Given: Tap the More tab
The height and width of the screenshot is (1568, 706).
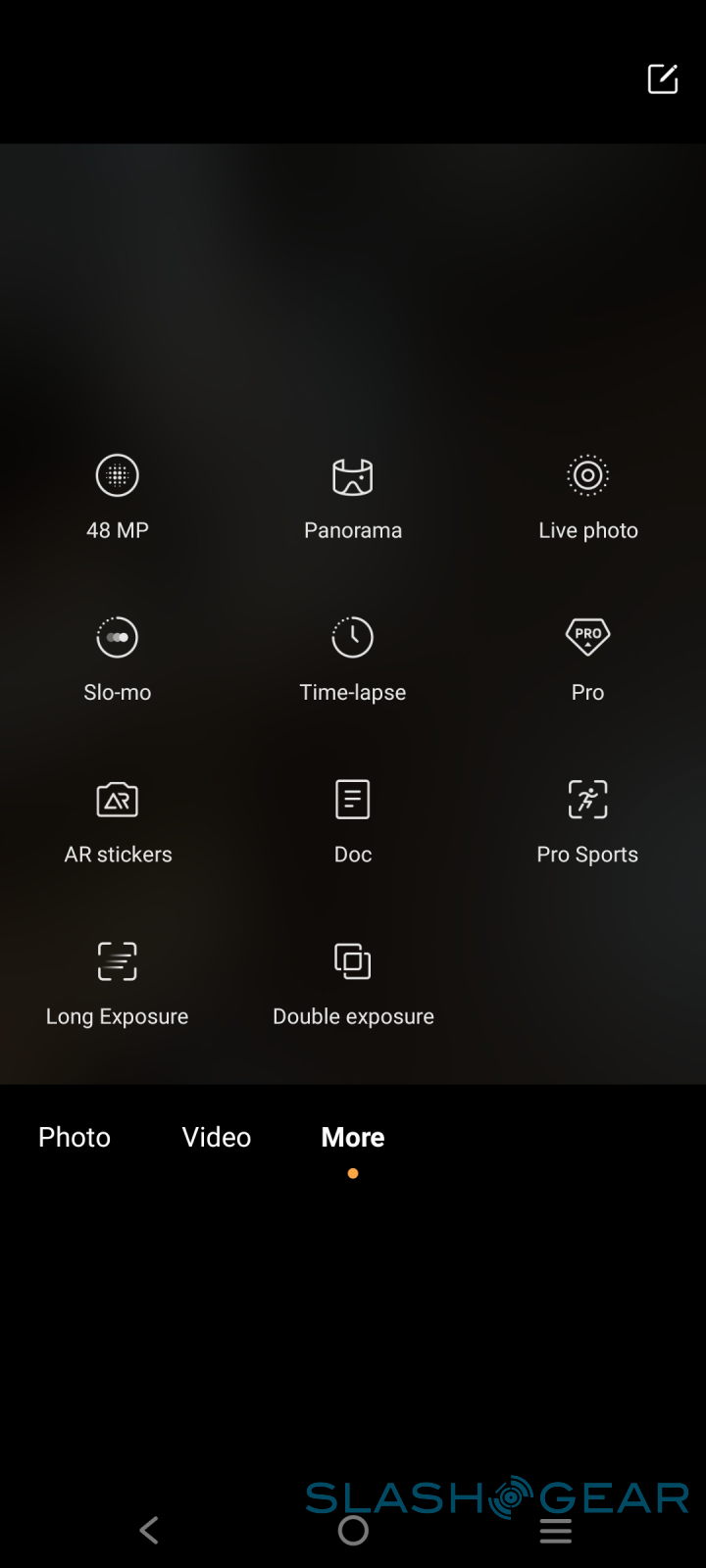Looking at the screenshot, I should point(353,1137).
